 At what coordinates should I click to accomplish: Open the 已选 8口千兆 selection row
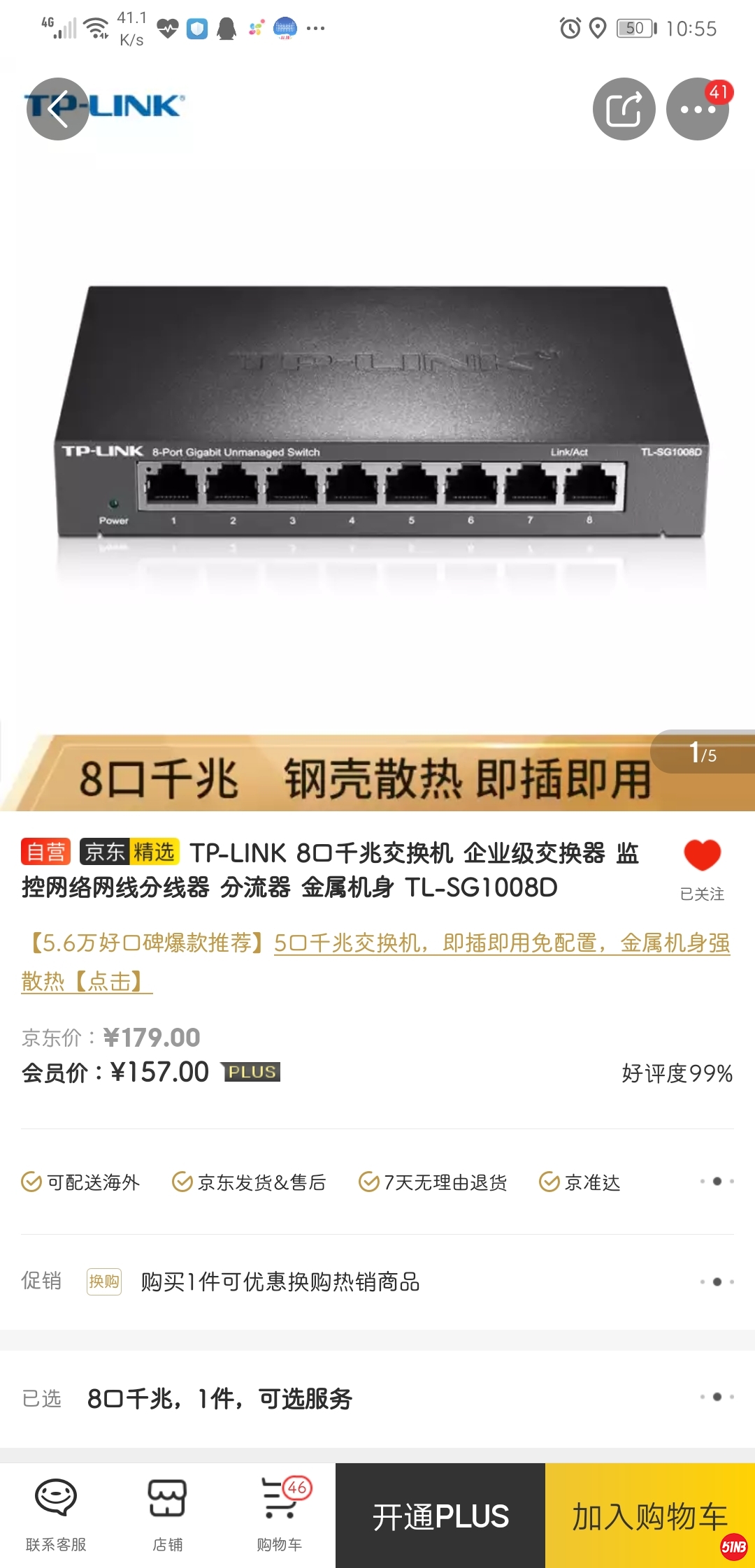tap(377, 1398)
